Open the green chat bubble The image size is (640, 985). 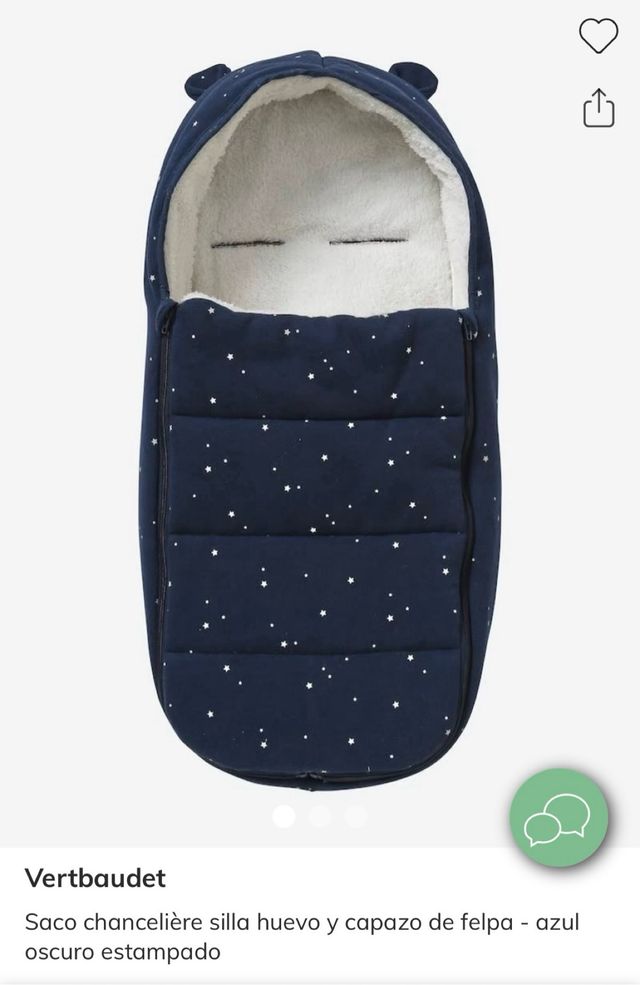558,818
